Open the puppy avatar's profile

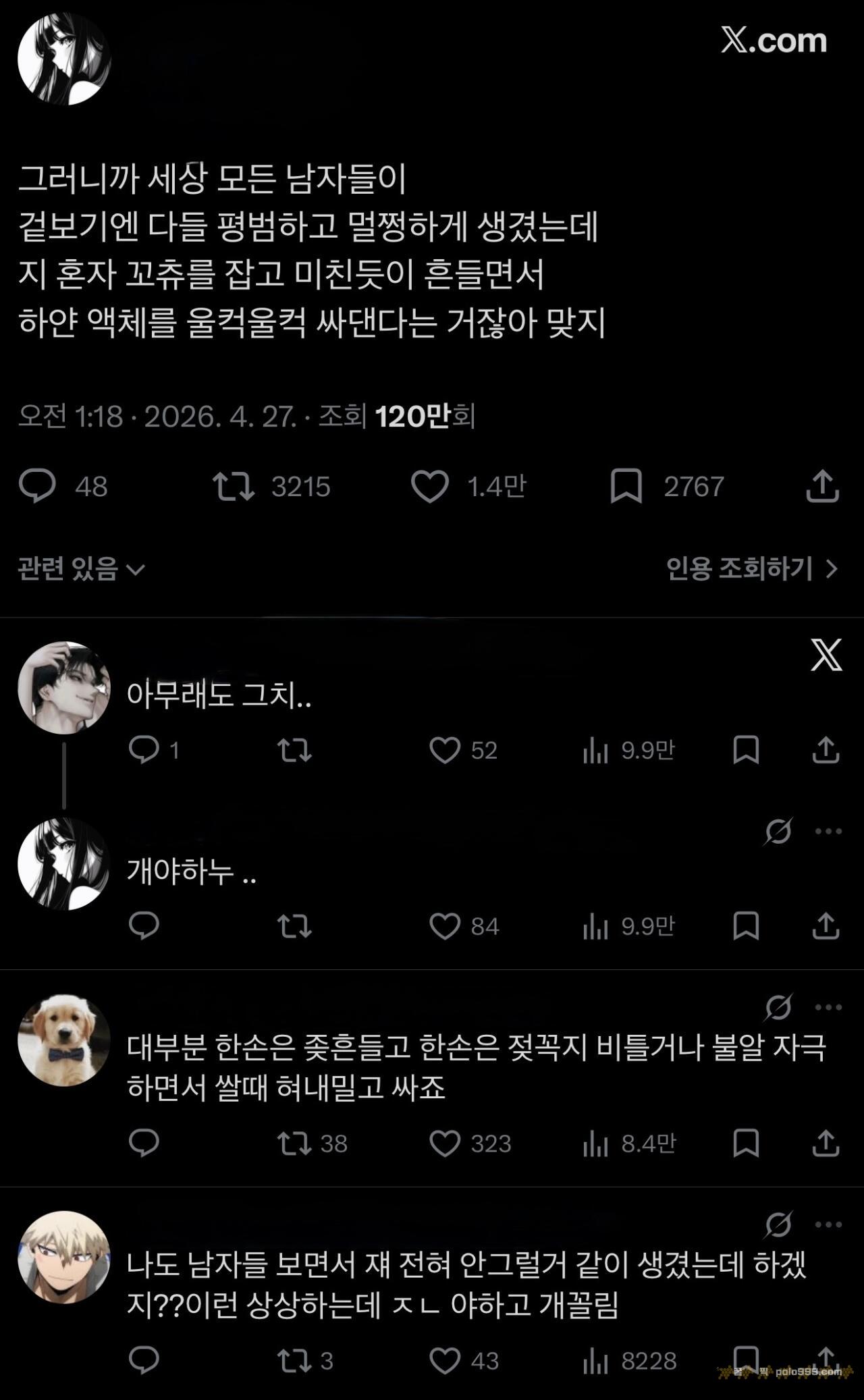pyautogui.click(x=64, y=1040)
